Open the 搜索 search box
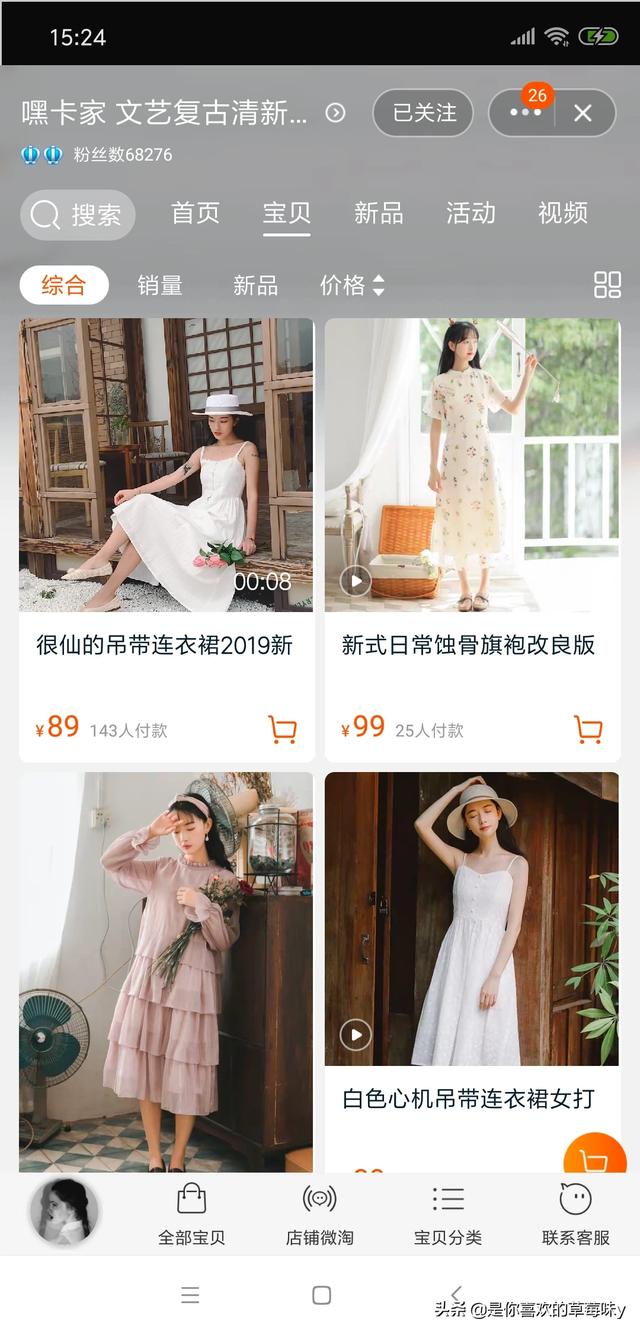 (78, 215)
